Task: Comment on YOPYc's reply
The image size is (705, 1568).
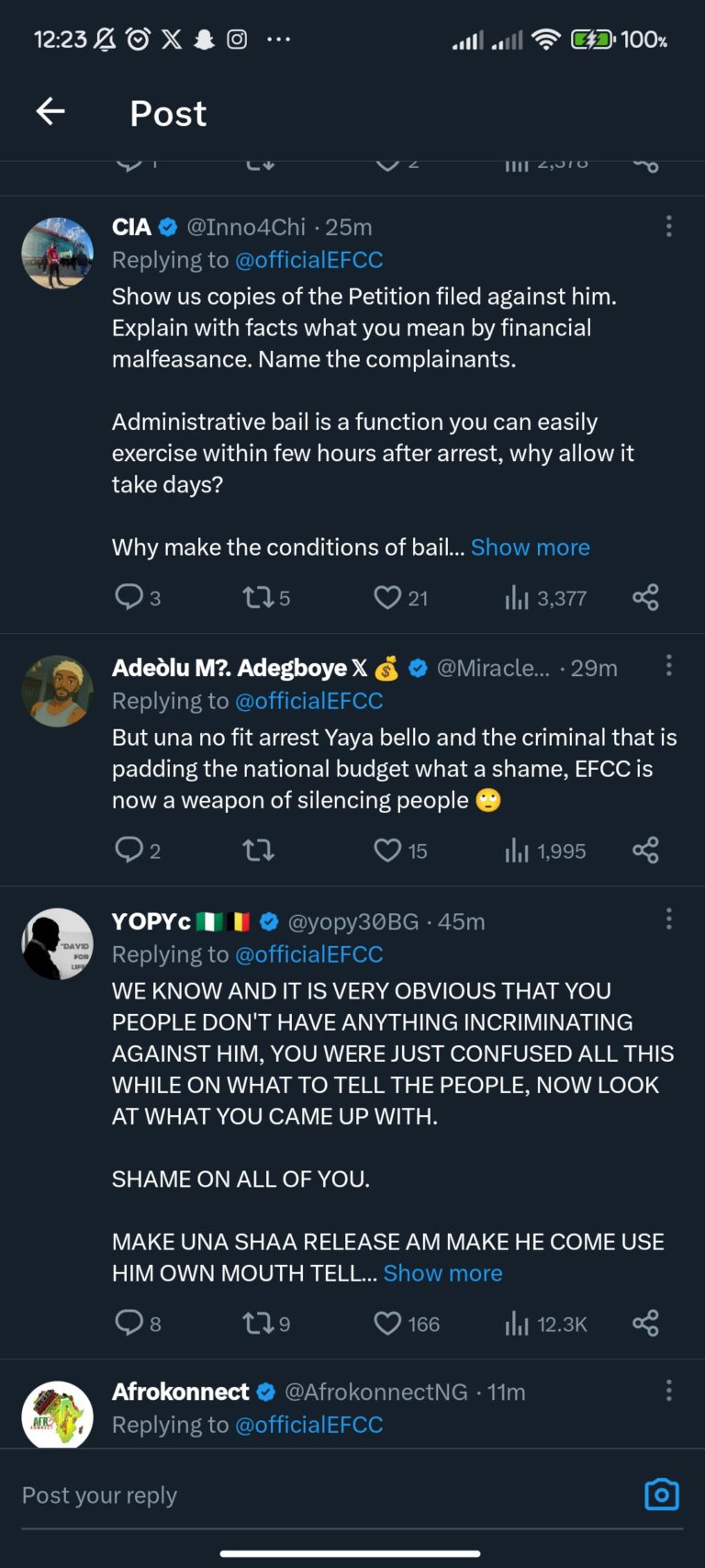Action: point(138,1324)
